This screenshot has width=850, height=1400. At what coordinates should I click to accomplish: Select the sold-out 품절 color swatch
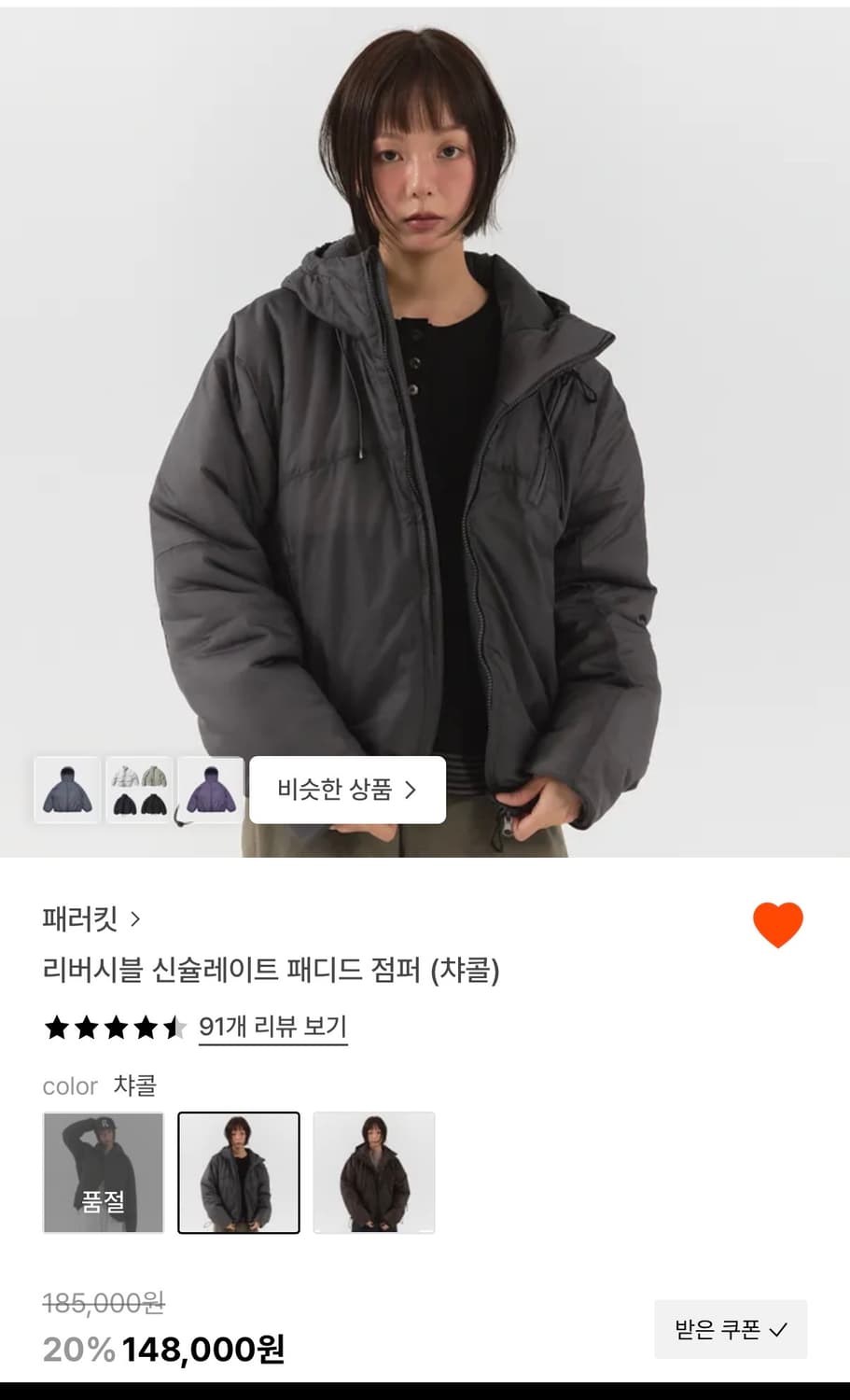pyautogui.click(x=103, y=1171)
